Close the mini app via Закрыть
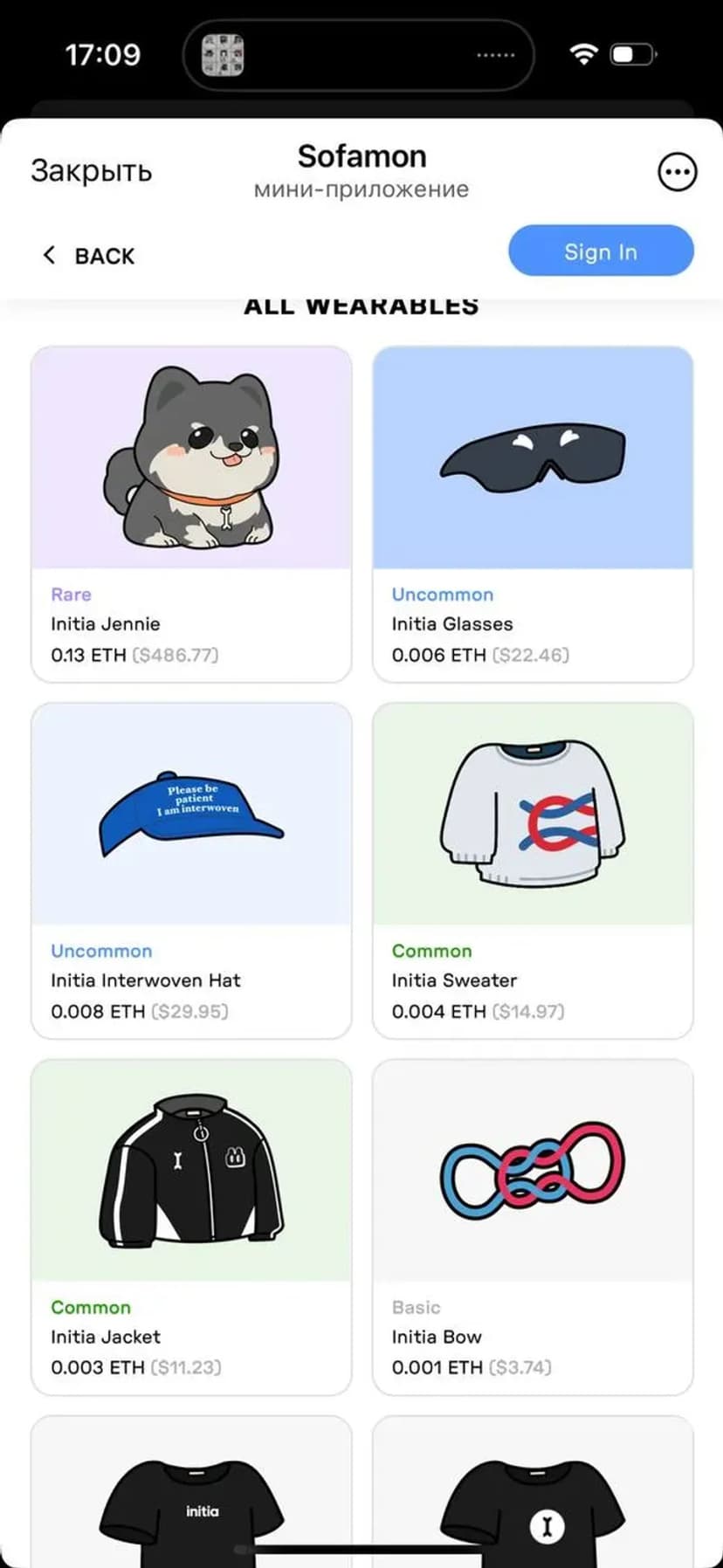723x1568 pixels. (91, 170)
